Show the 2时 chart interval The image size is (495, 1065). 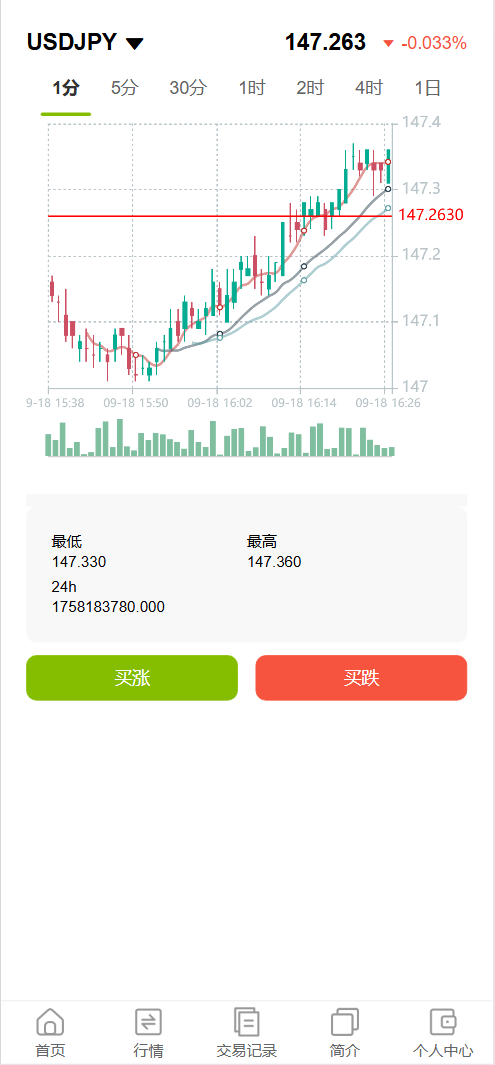tap(310, 88)
